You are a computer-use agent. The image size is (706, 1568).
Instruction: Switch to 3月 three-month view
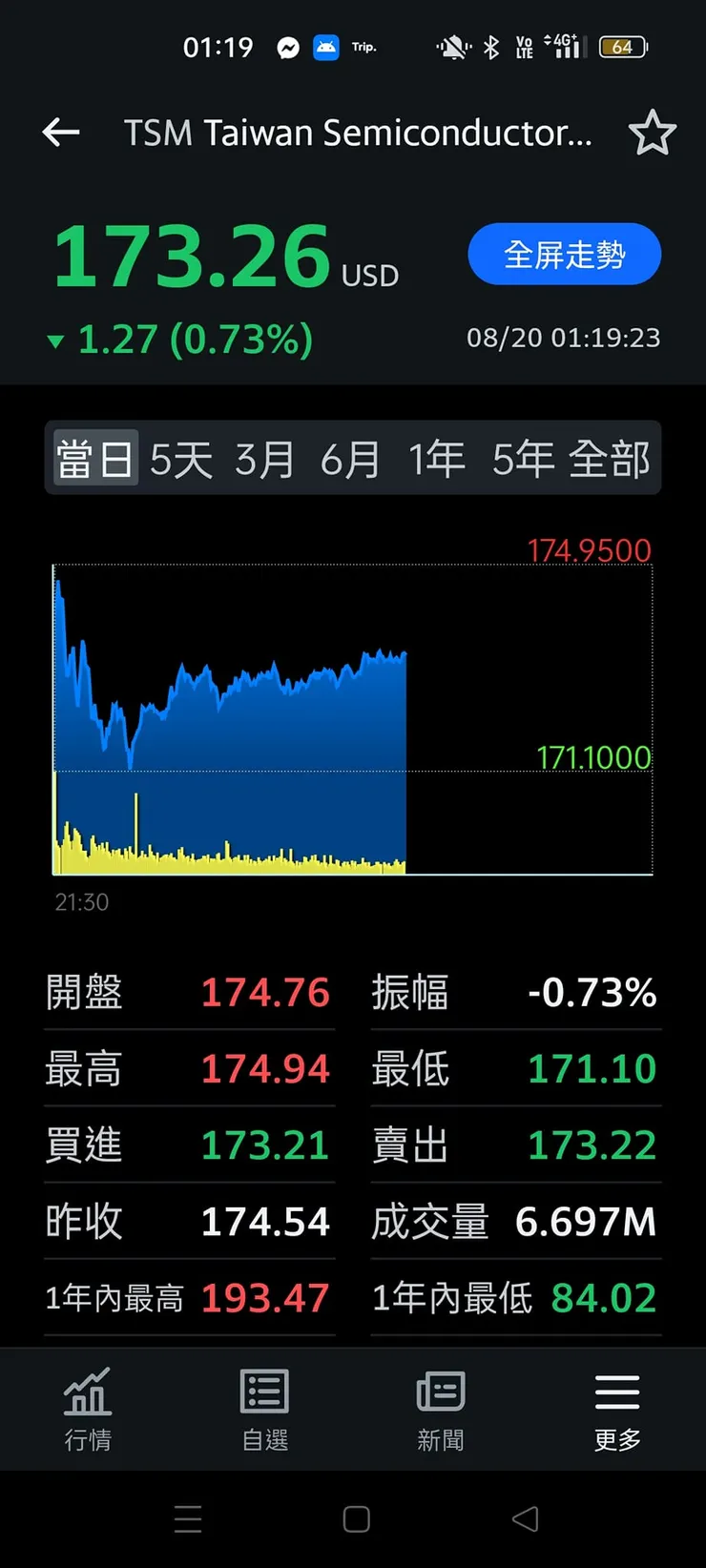click(264, 459)
